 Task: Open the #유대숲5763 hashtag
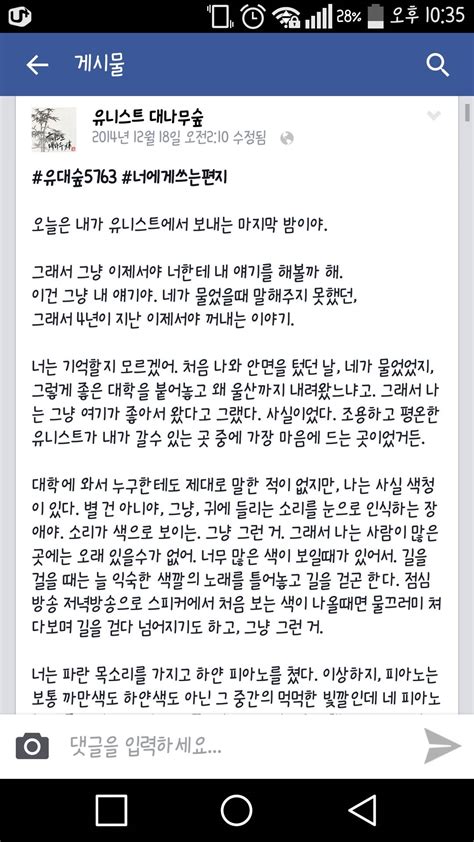click(x=74, y=178)
